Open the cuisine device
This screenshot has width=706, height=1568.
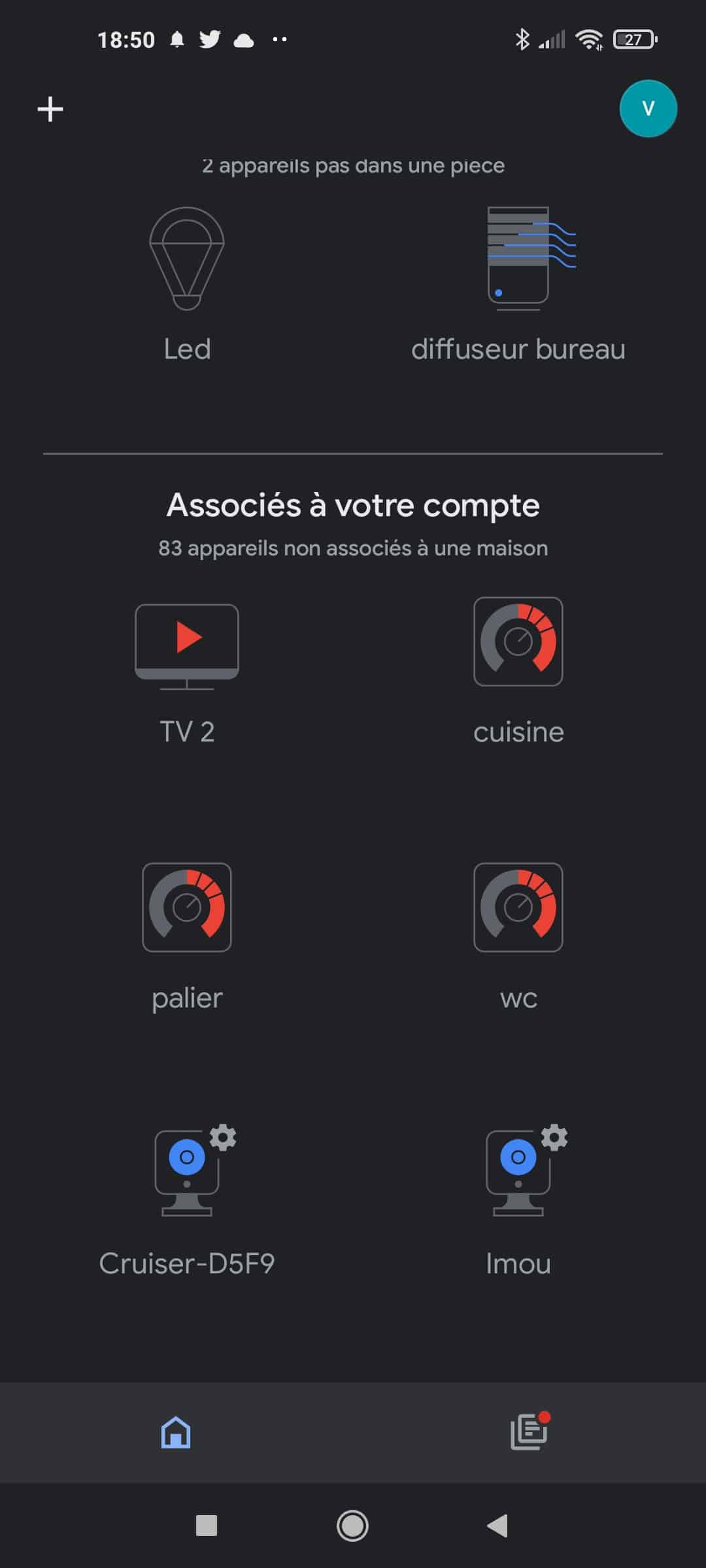pyautogui.click(x=518, y=672)
